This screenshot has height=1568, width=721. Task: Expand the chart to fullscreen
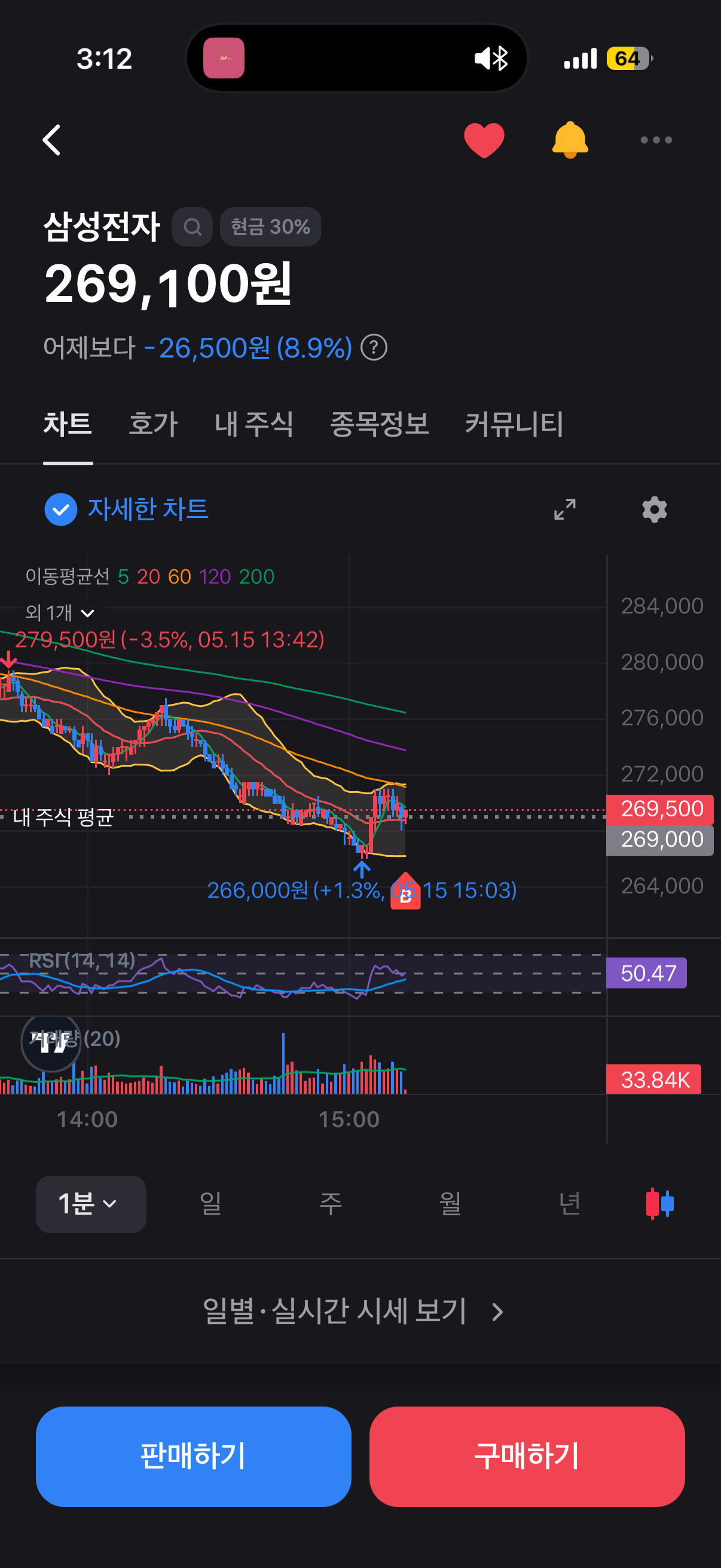[x=564, y=510]
